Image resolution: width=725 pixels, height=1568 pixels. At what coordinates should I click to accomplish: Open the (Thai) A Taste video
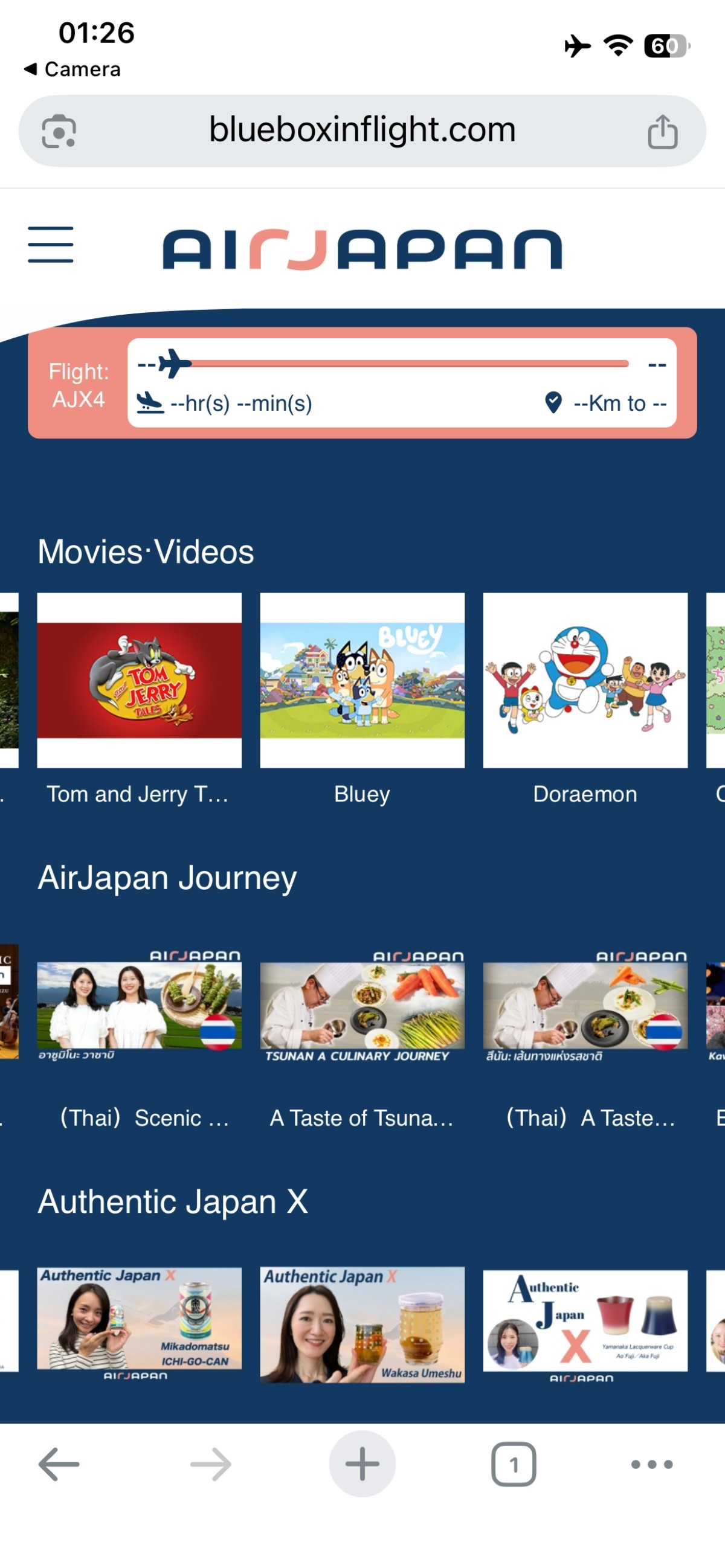tap(585, 1006)
